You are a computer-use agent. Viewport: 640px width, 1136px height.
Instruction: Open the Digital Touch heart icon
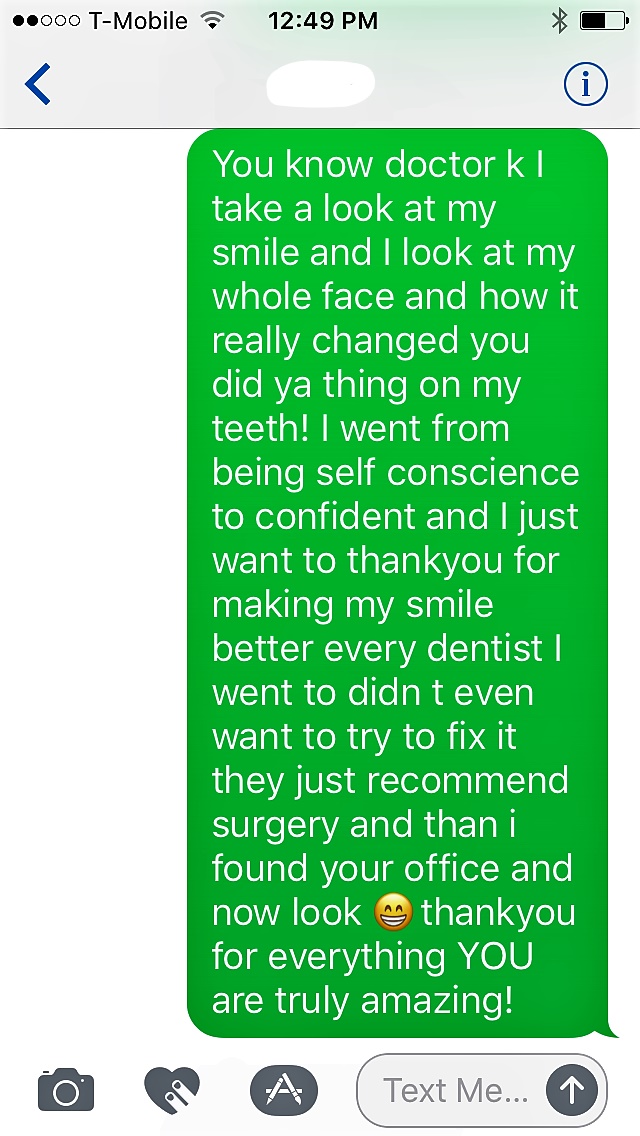172,1088
